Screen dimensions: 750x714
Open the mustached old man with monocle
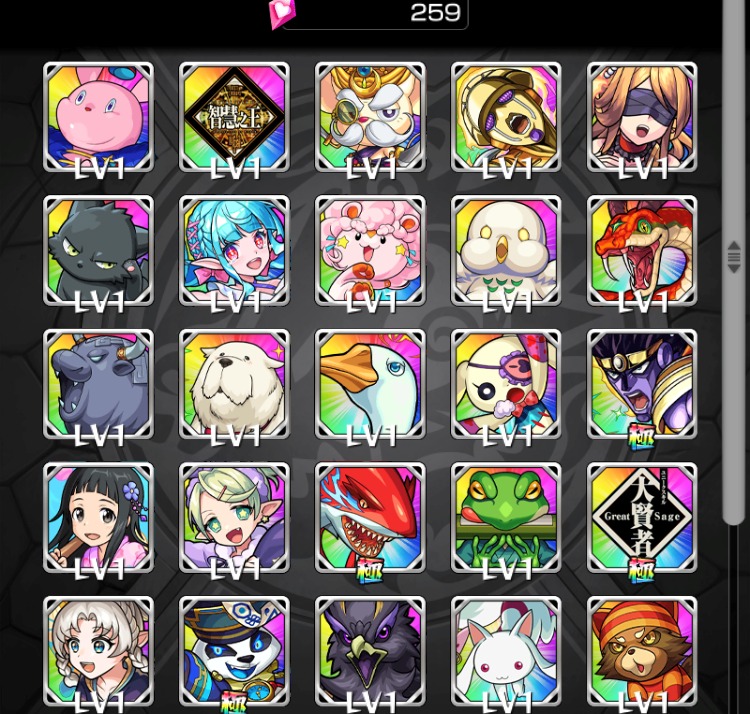pyautogui.click(x=370, y=117)
